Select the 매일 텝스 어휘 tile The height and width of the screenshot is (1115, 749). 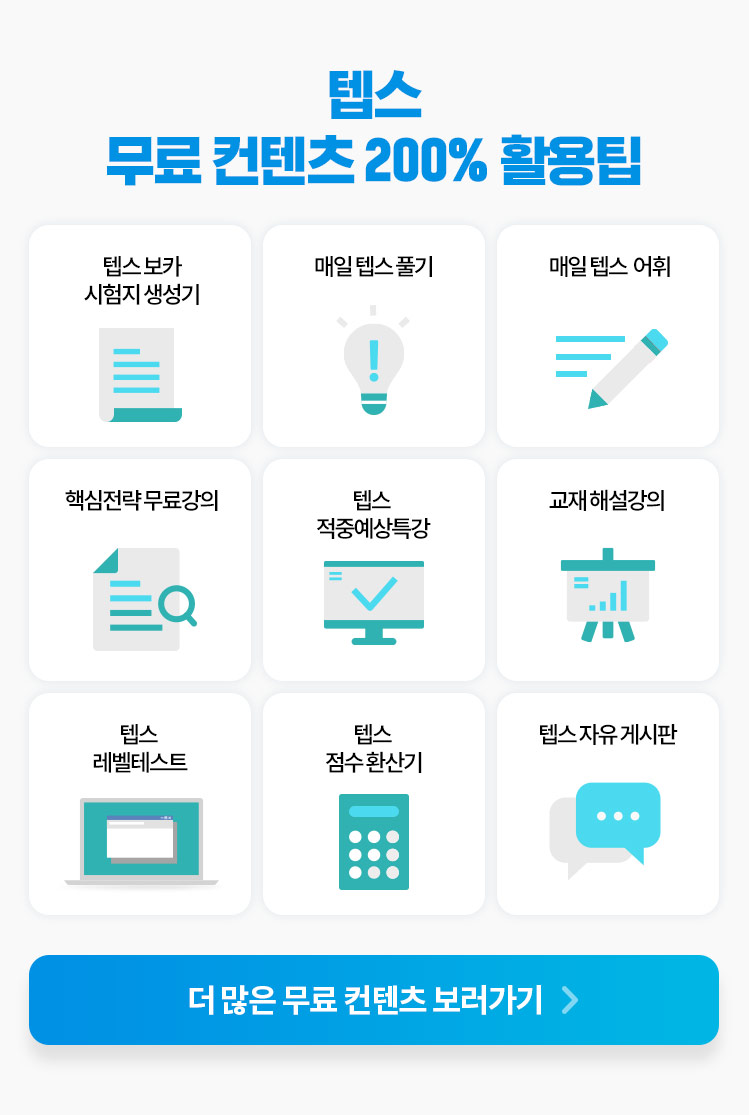click(x=608, y=336)
